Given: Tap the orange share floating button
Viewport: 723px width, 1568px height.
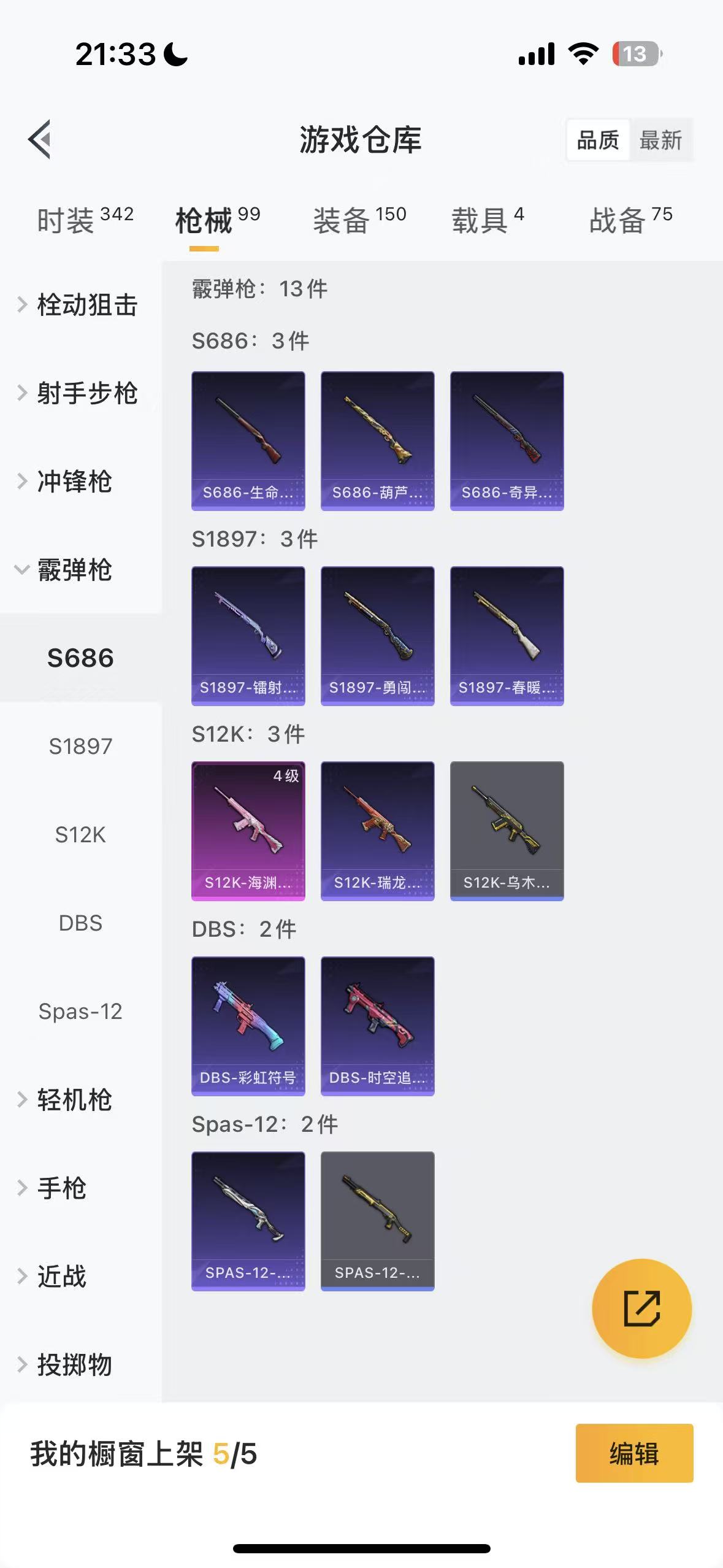Looking at the screenshot, I should (x=641, y=1309).
